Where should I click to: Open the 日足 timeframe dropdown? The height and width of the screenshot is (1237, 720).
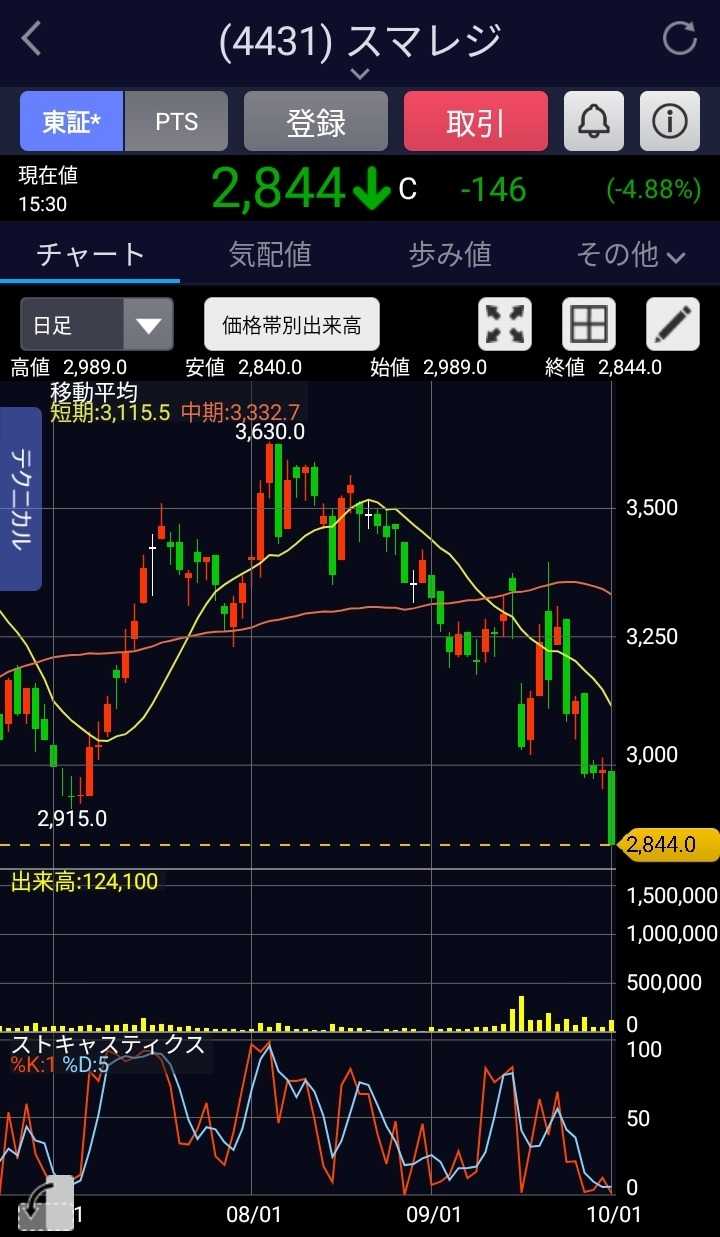[97, 325]
